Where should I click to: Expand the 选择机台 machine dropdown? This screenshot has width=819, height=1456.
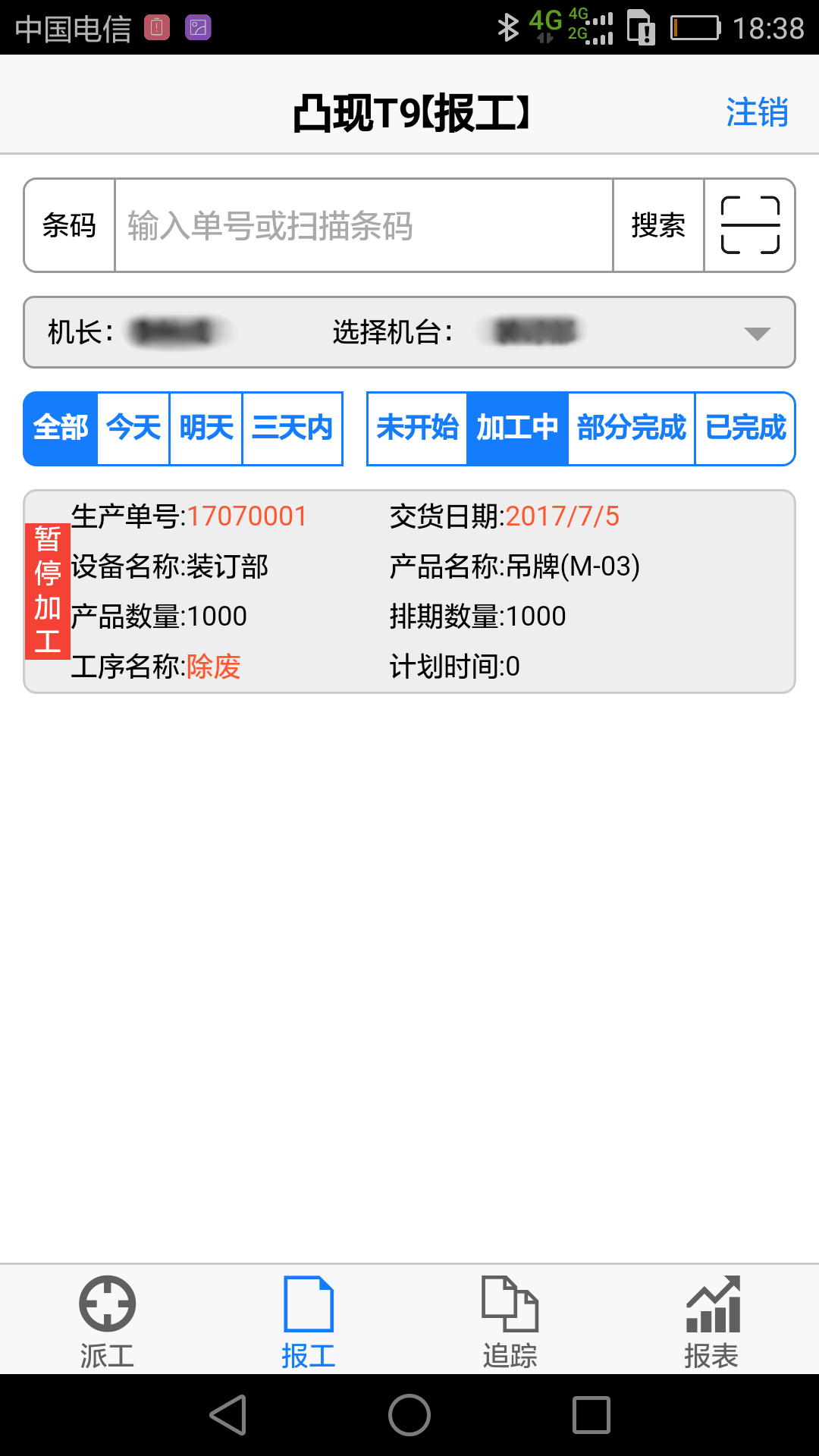757,333
